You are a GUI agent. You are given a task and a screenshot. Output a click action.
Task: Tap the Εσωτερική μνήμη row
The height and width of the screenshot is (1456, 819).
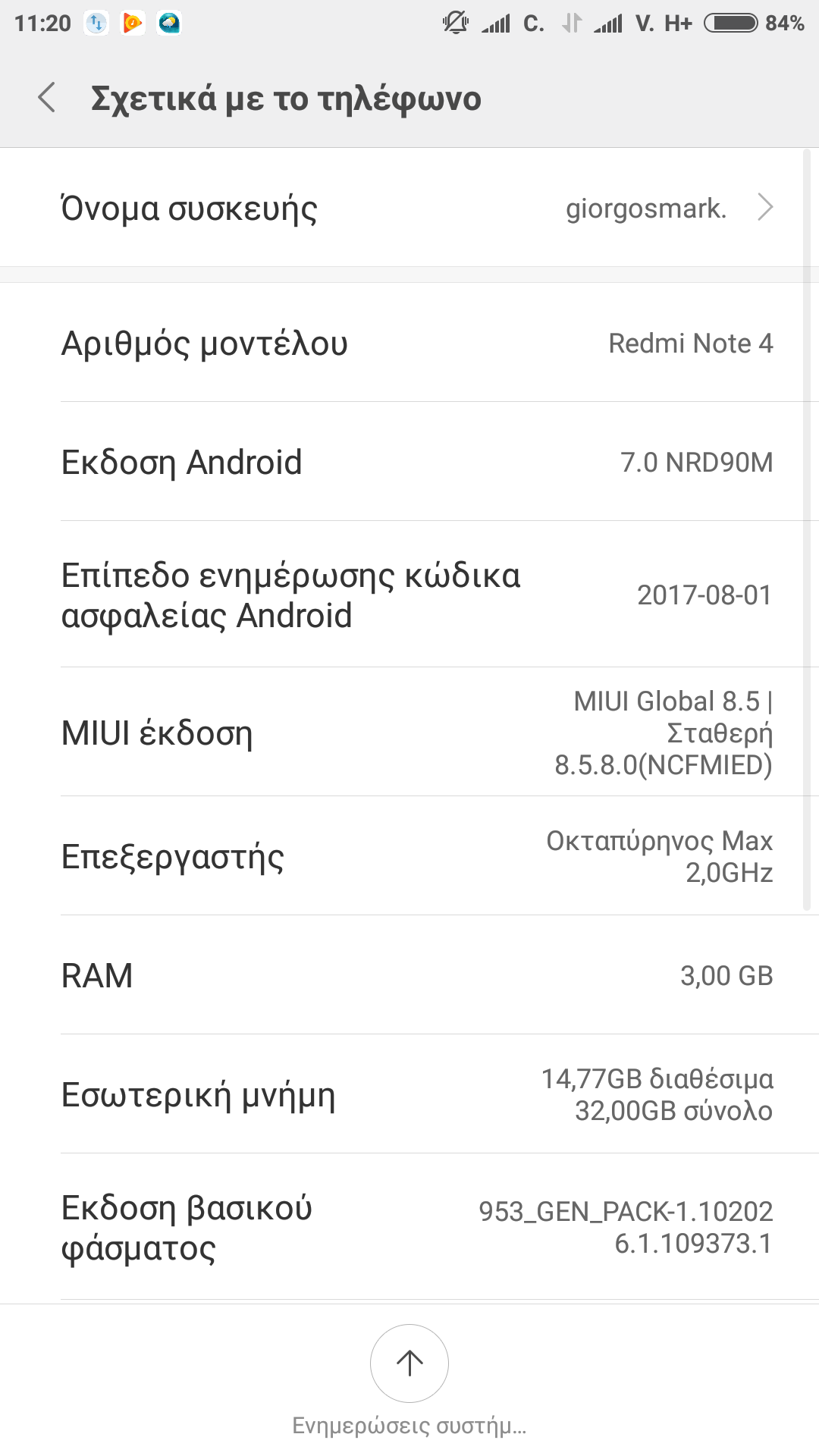[x=409, y=1094]
